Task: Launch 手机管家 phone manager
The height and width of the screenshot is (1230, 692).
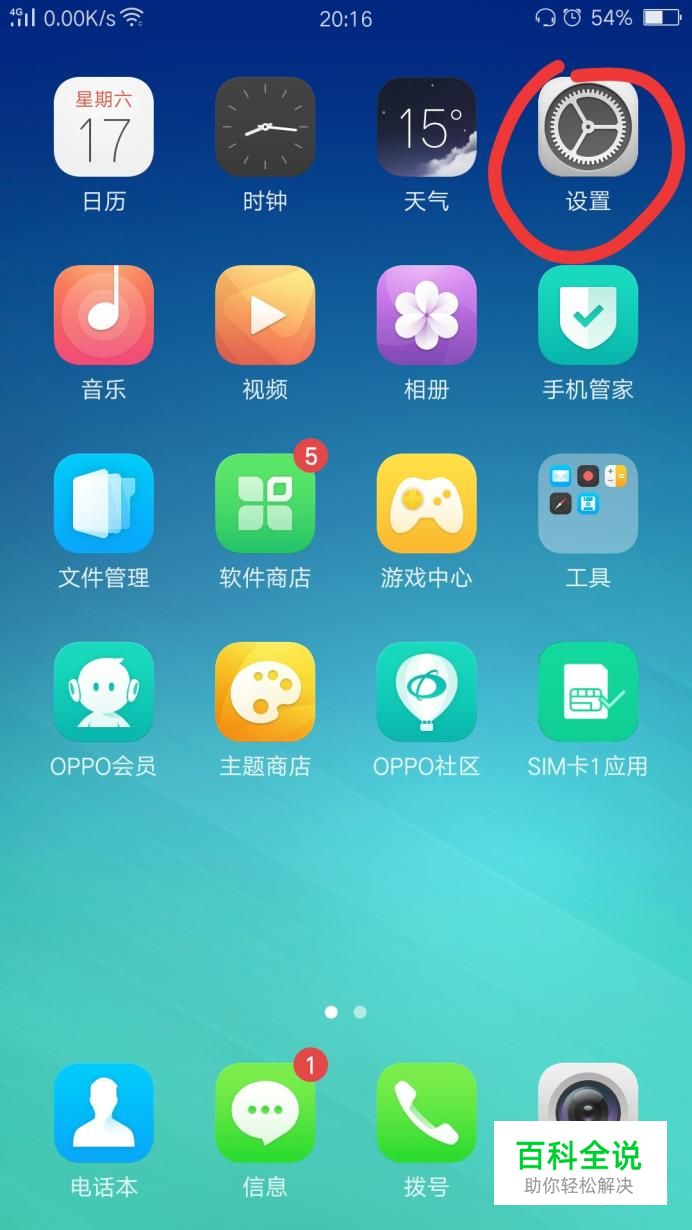Action: (x=588, y=315)
